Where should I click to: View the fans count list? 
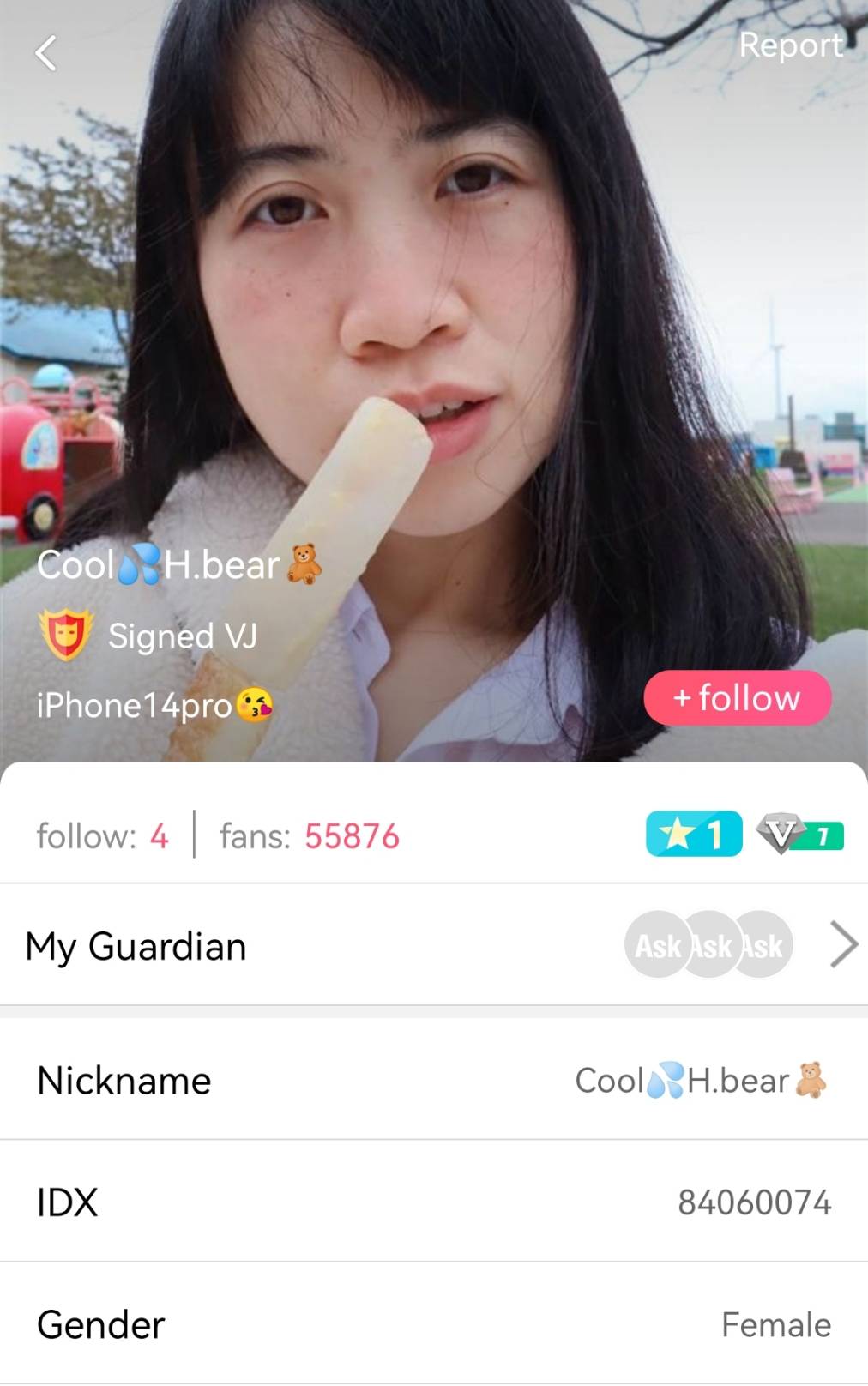click(x=309, y=835)
